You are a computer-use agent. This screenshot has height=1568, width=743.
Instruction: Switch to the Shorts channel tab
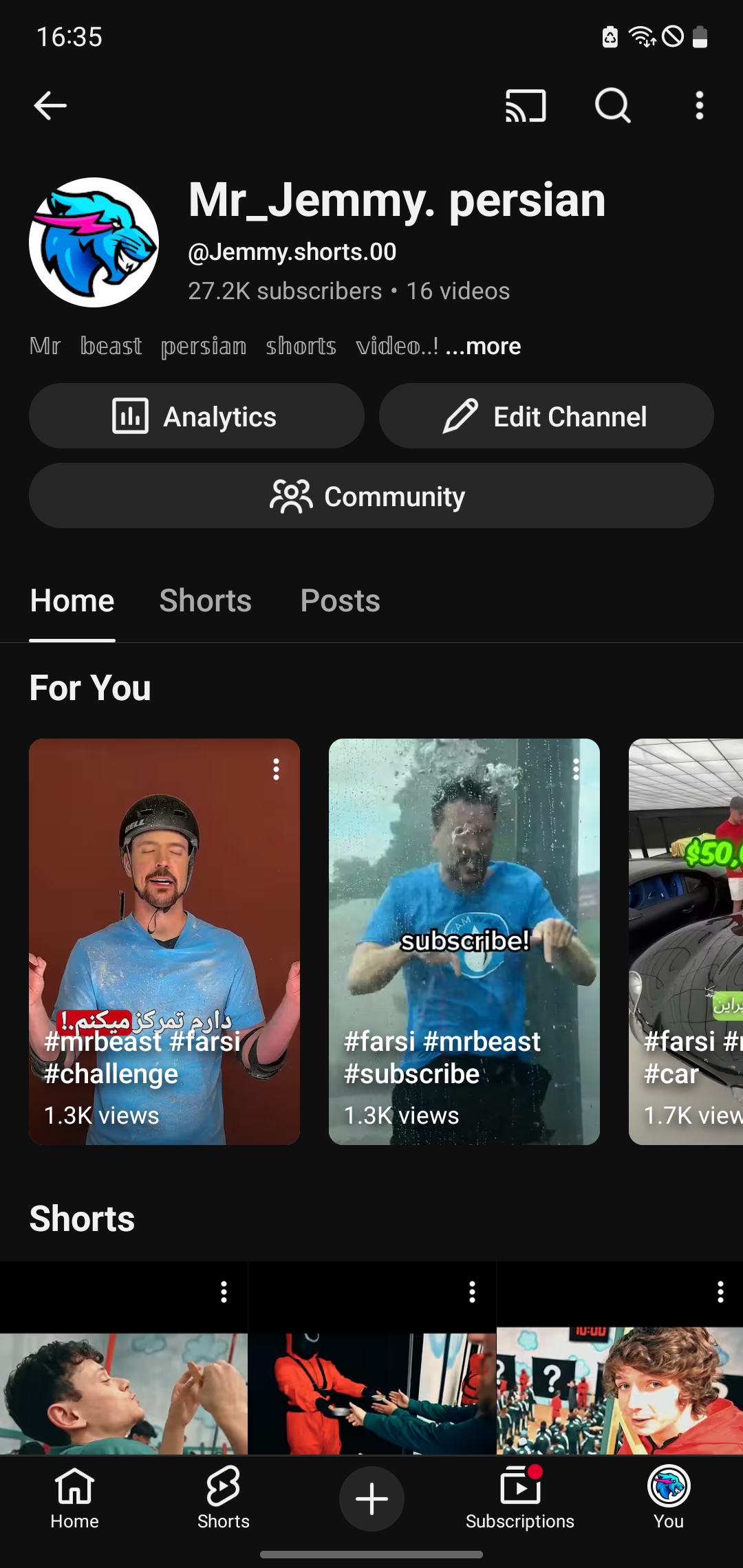[205, 600]
